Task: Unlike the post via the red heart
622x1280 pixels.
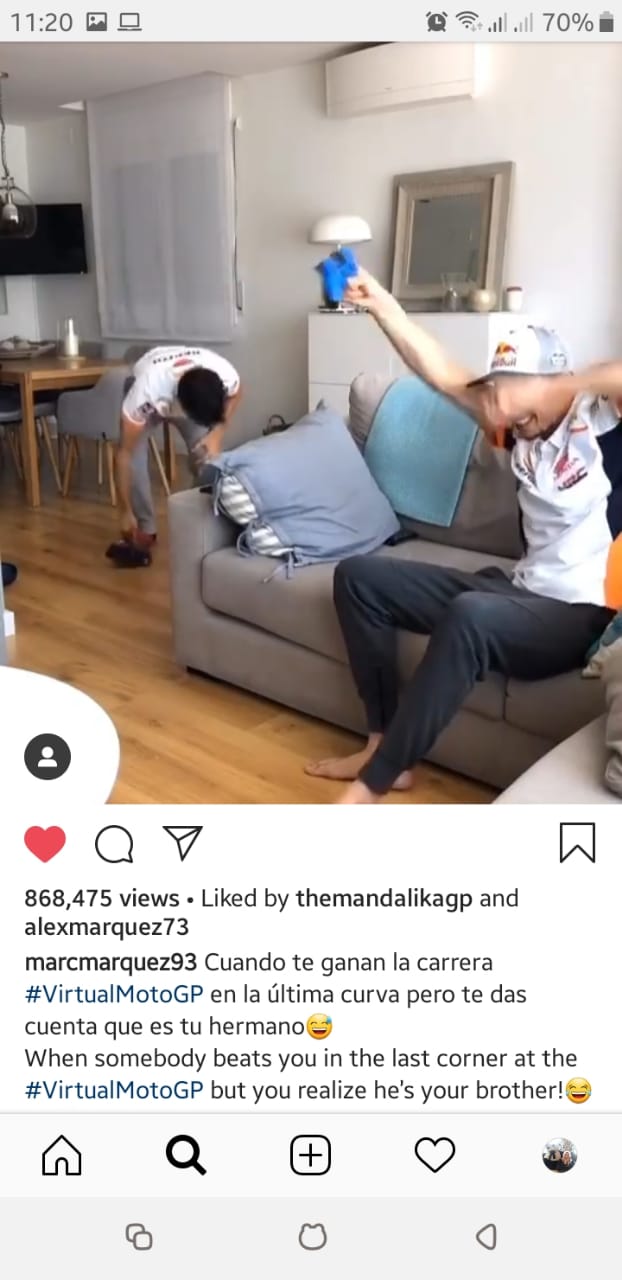Action: (45, 844)
